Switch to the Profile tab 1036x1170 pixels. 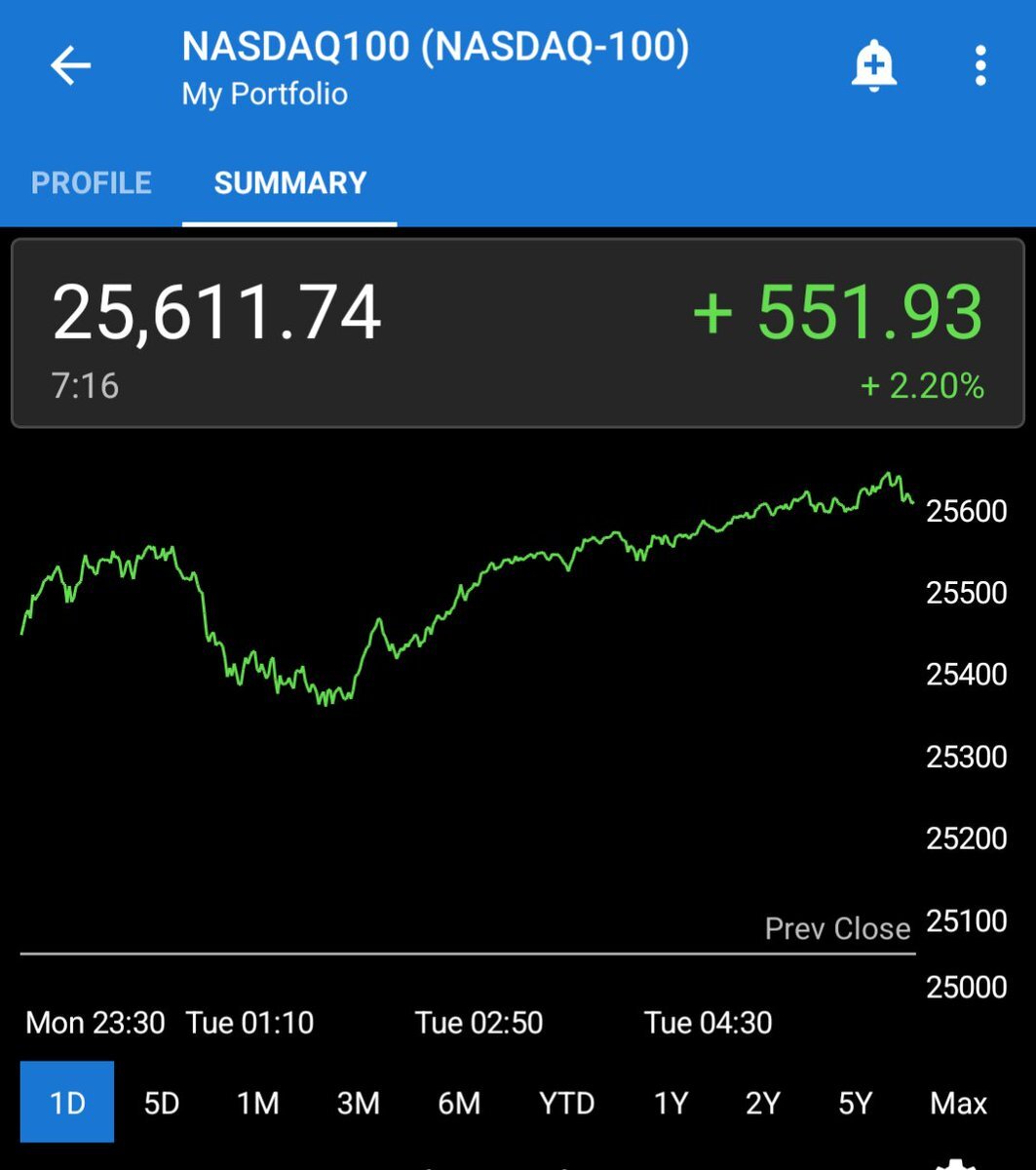[x=92, y=183]
